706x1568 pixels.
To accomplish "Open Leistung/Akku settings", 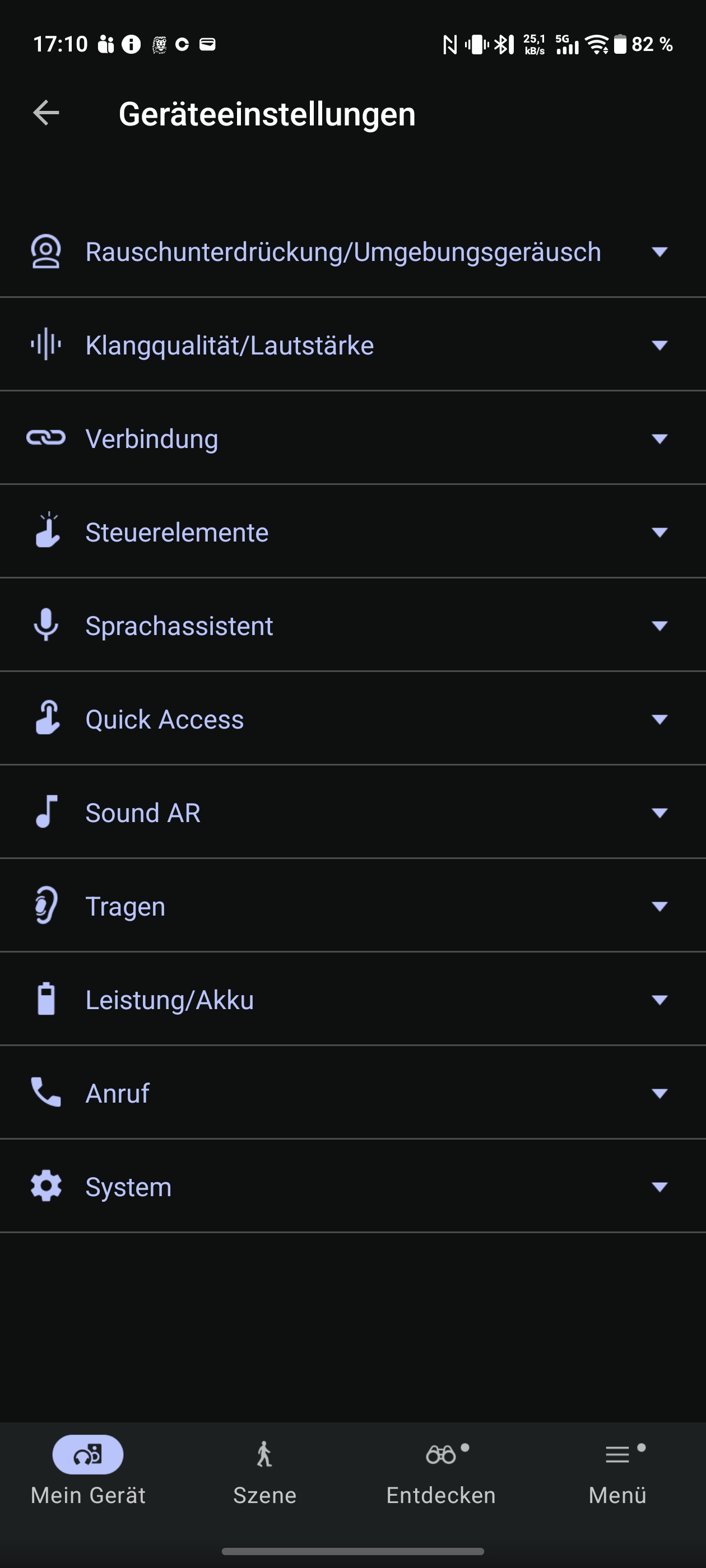I will tap(352, 1000).
